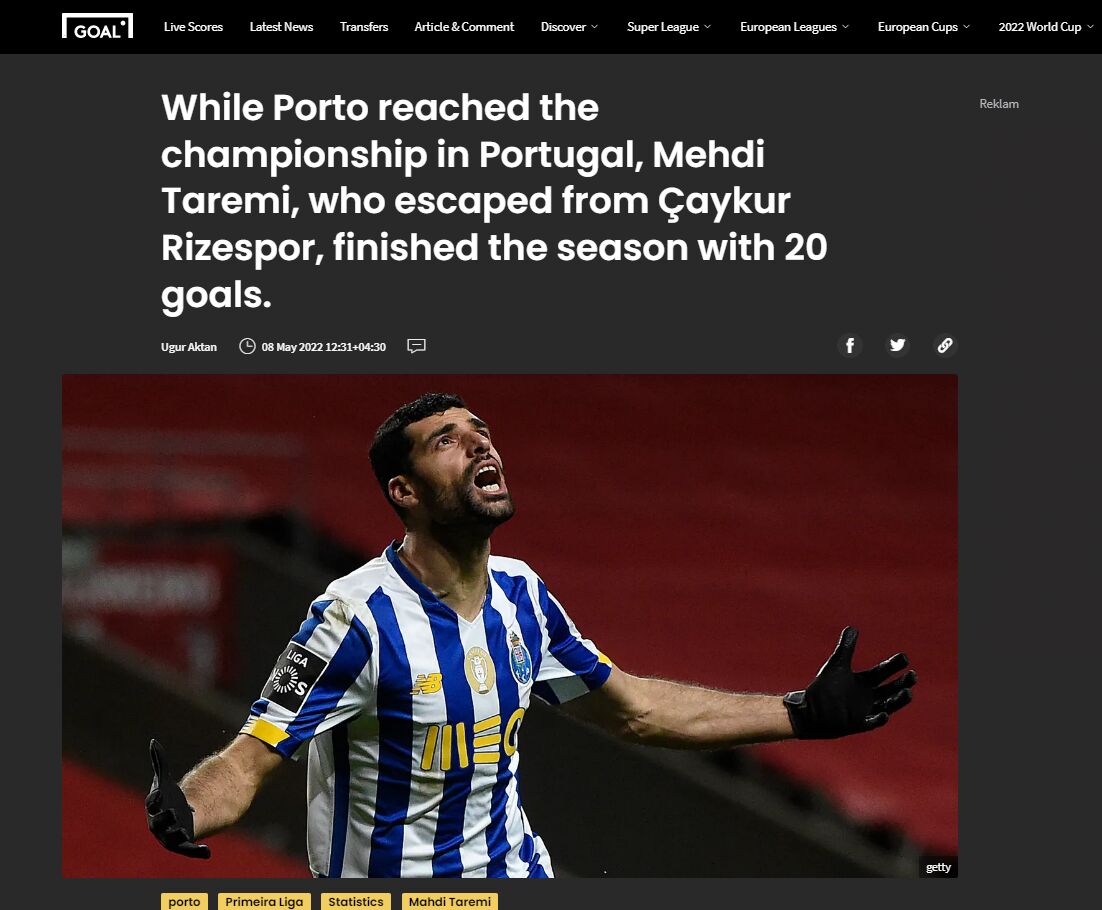Open author Ugur Aktan's page
This screenshot has height=910, width=1102.
[189, 347]
